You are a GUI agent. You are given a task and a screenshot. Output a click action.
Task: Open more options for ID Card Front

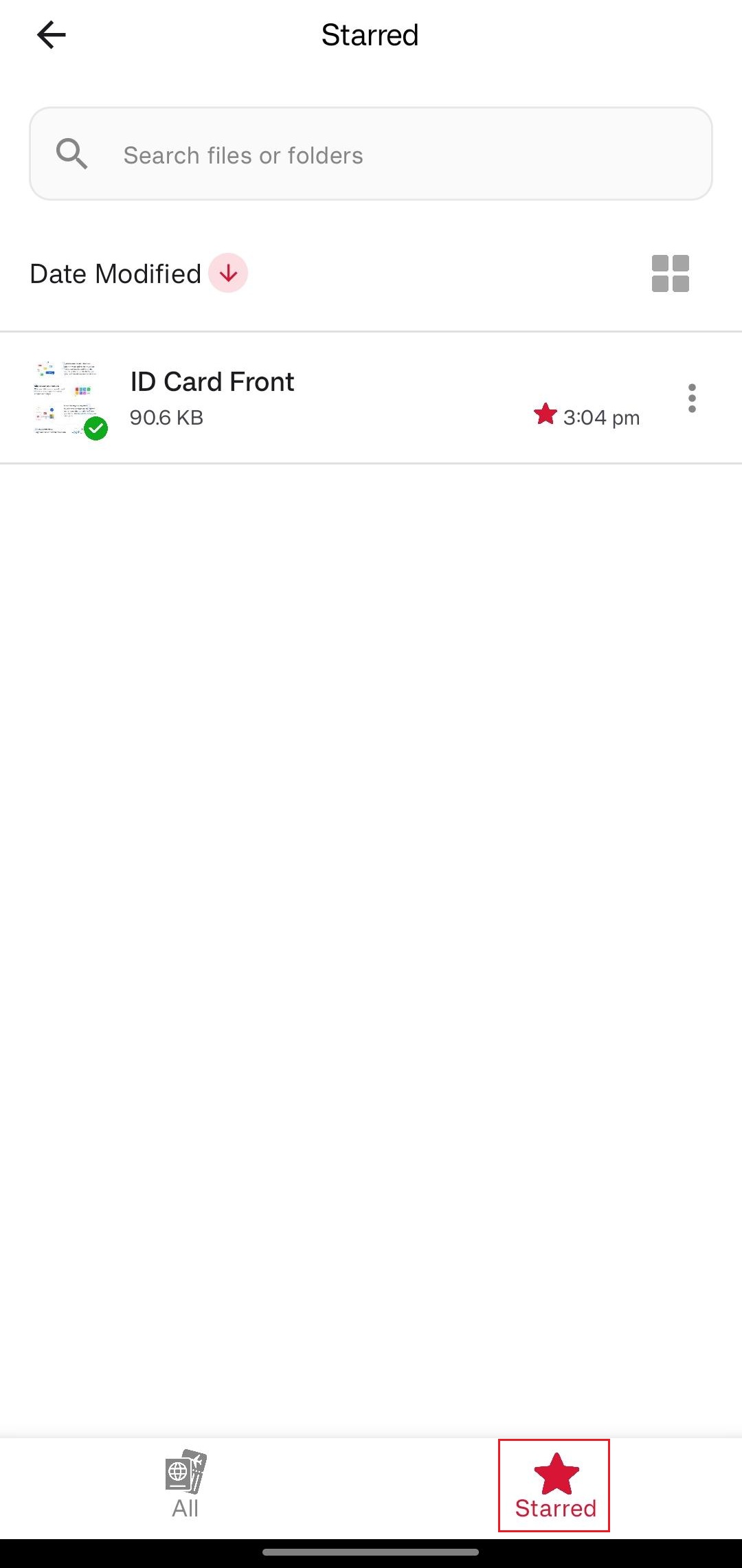pos(692,399)
